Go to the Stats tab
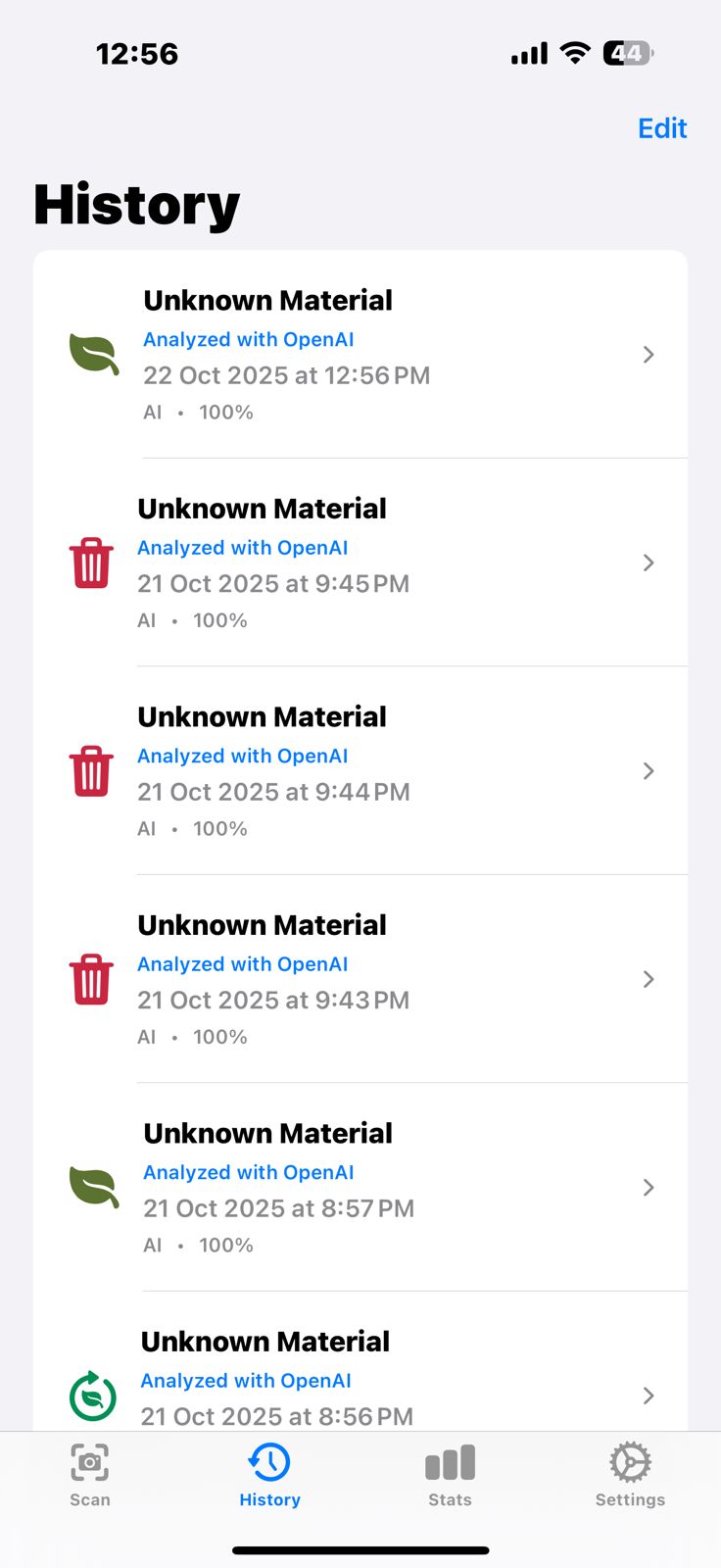 click(x=450, y=1475)
